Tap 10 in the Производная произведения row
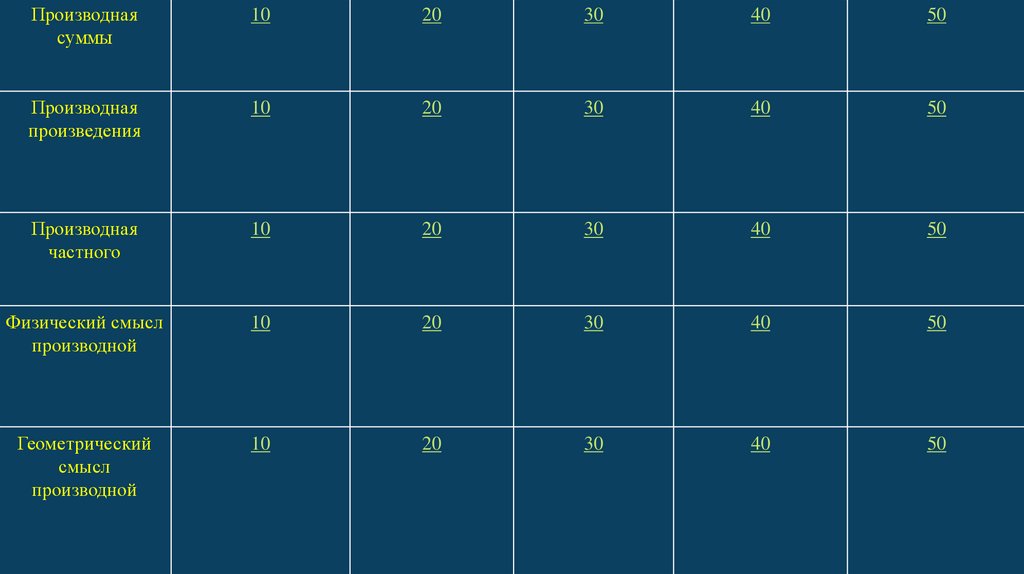Image resolution: width=1024 pixels, height=574 pixels. 260,108
